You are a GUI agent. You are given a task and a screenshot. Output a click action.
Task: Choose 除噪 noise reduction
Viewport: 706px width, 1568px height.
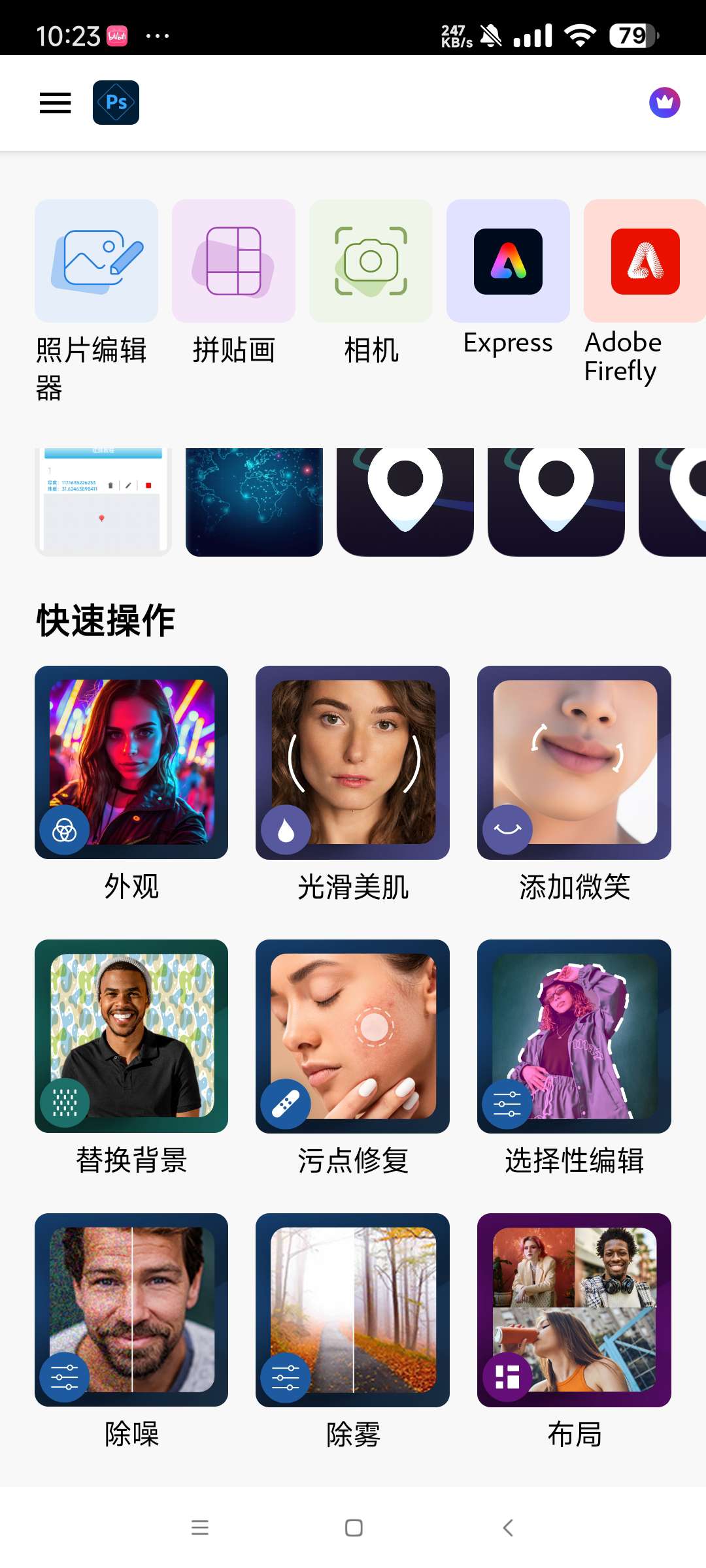131,1310
